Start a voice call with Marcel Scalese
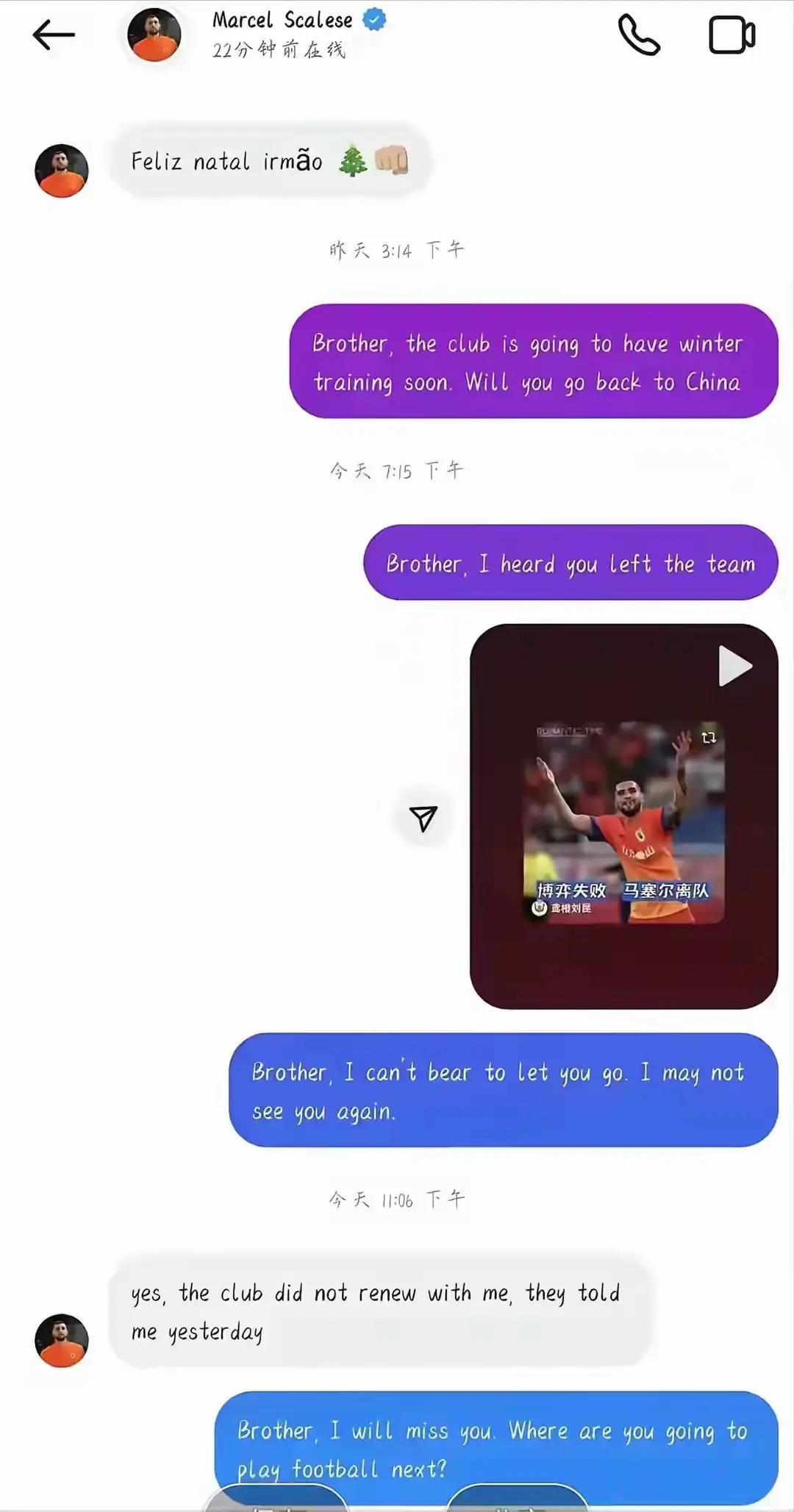 [x=638, y=35]
